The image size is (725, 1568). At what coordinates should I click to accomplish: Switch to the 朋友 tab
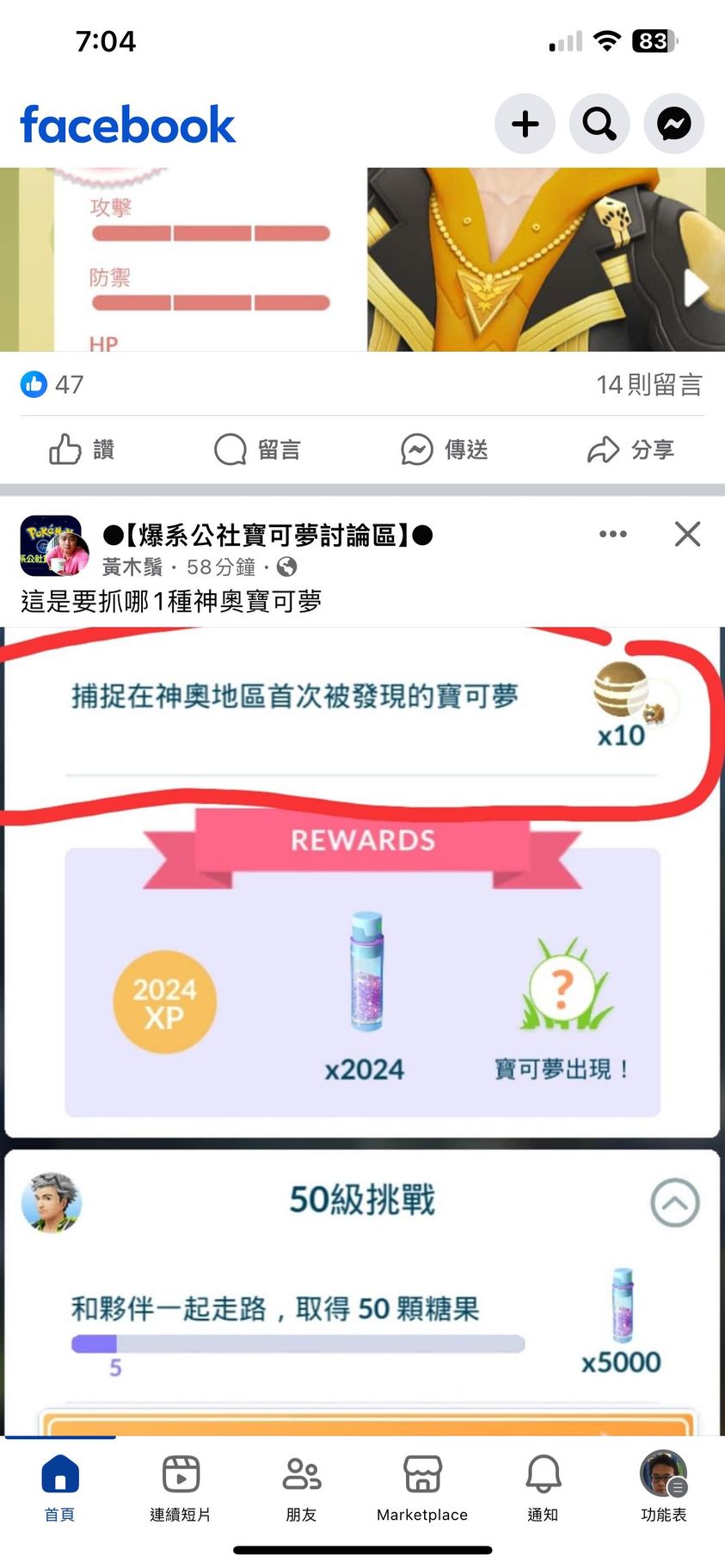[x=301, y=1486]
